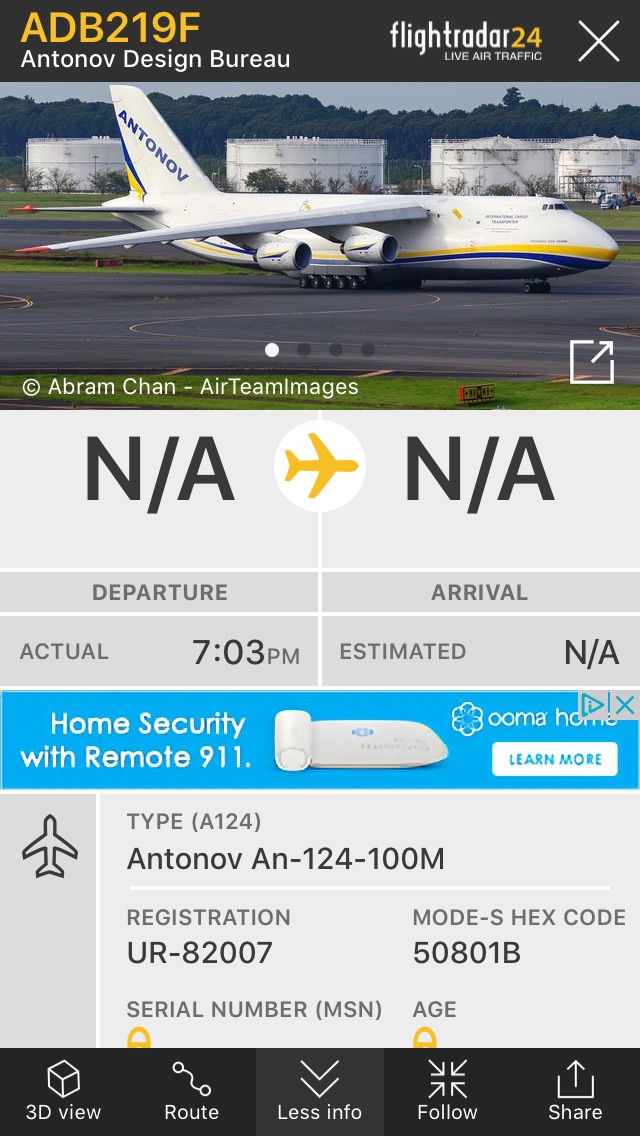Show the flight route
Image resolution: width=640 pixels, height=1136 pixels.
(x=191, y=1092)
